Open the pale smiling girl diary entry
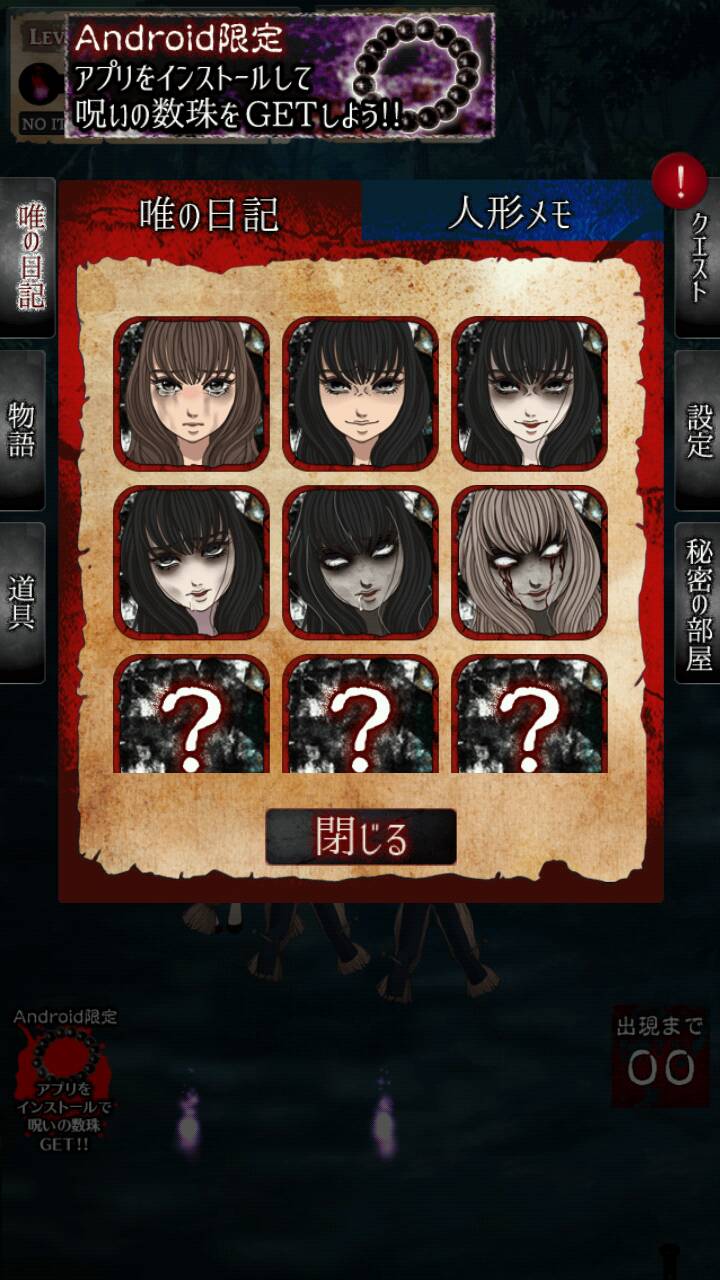Image resolution: width=720 pixels, height=1280 pixels. (x=529, y=393)
